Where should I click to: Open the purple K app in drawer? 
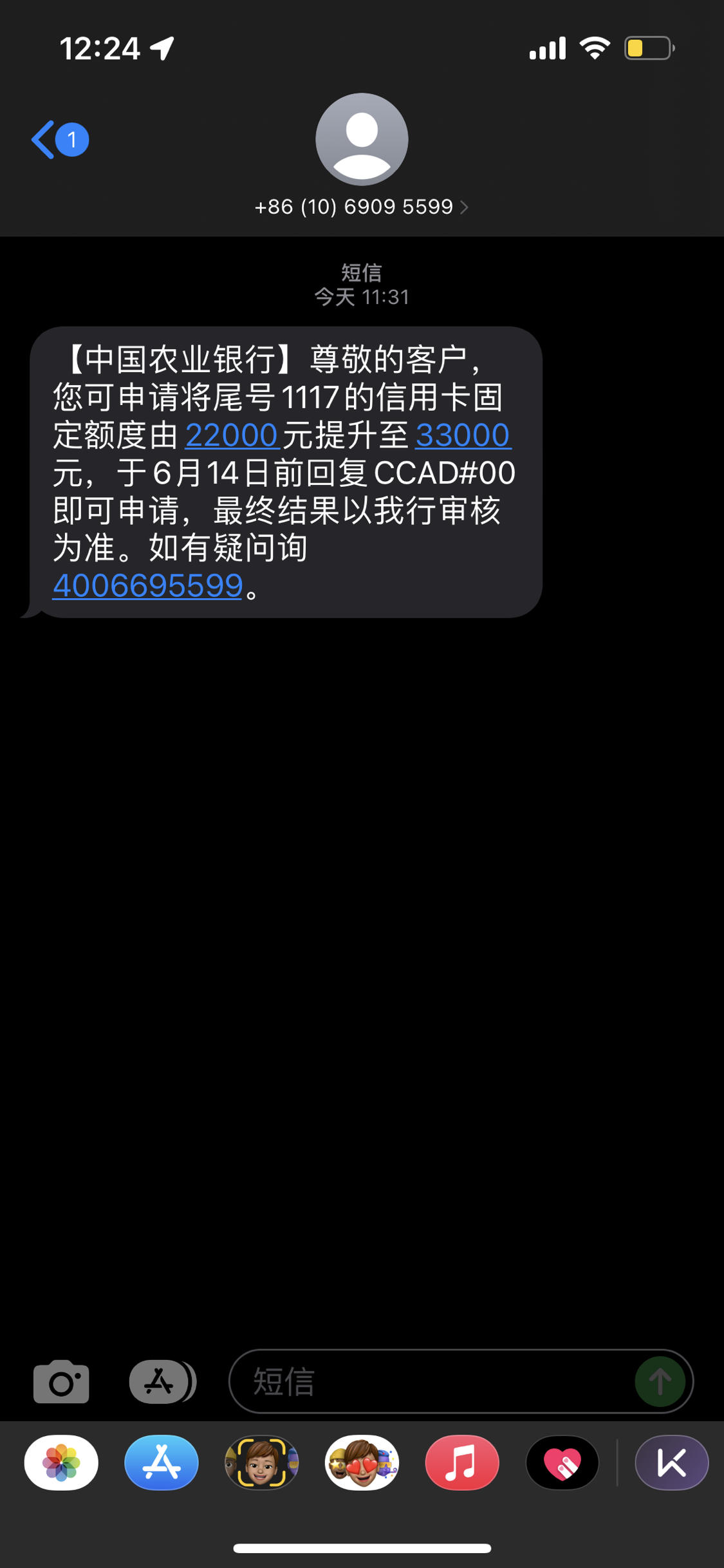pyautogui.click(x=672, y=1463)
